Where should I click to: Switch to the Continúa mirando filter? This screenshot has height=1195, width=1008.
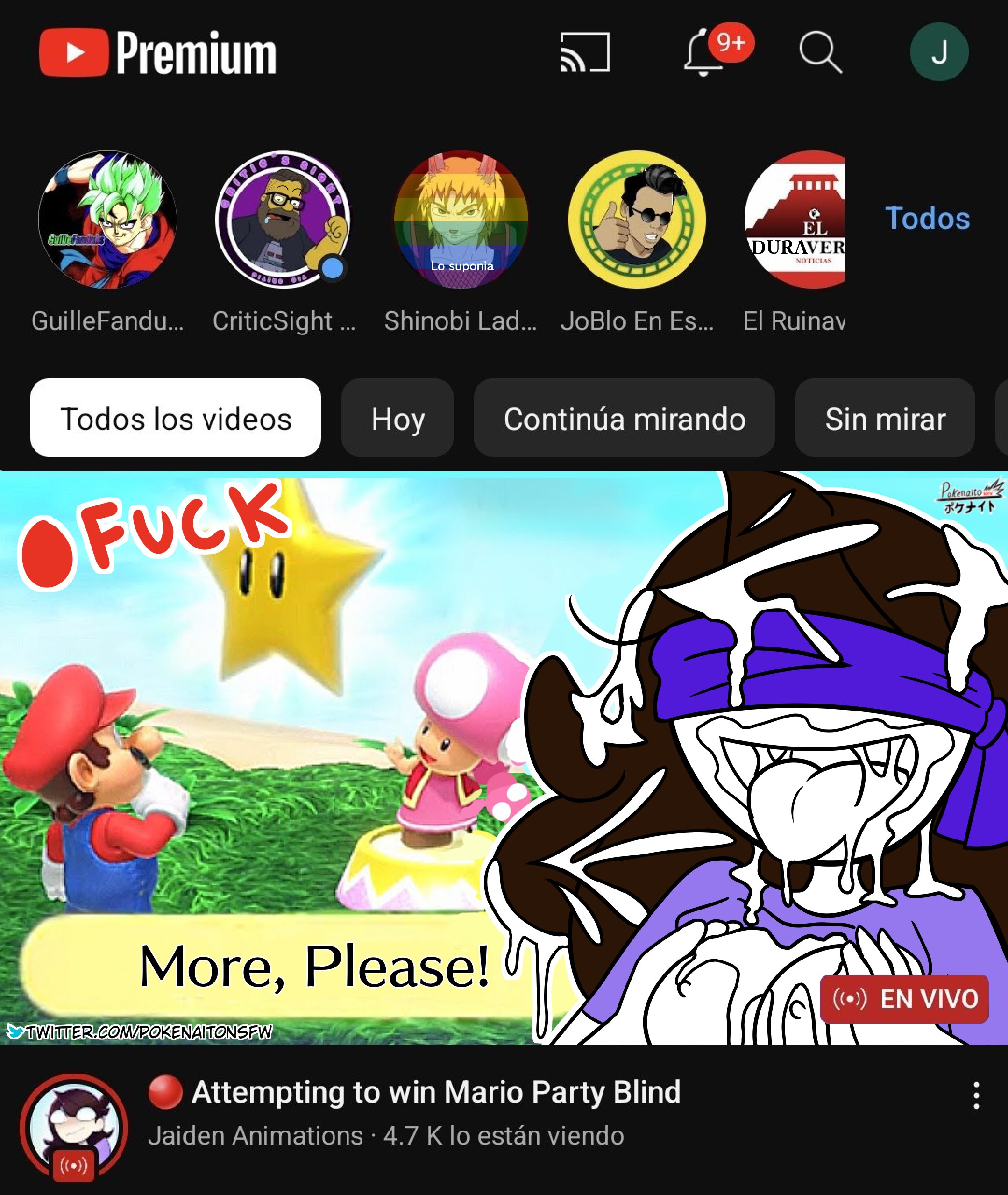[624, 418]
